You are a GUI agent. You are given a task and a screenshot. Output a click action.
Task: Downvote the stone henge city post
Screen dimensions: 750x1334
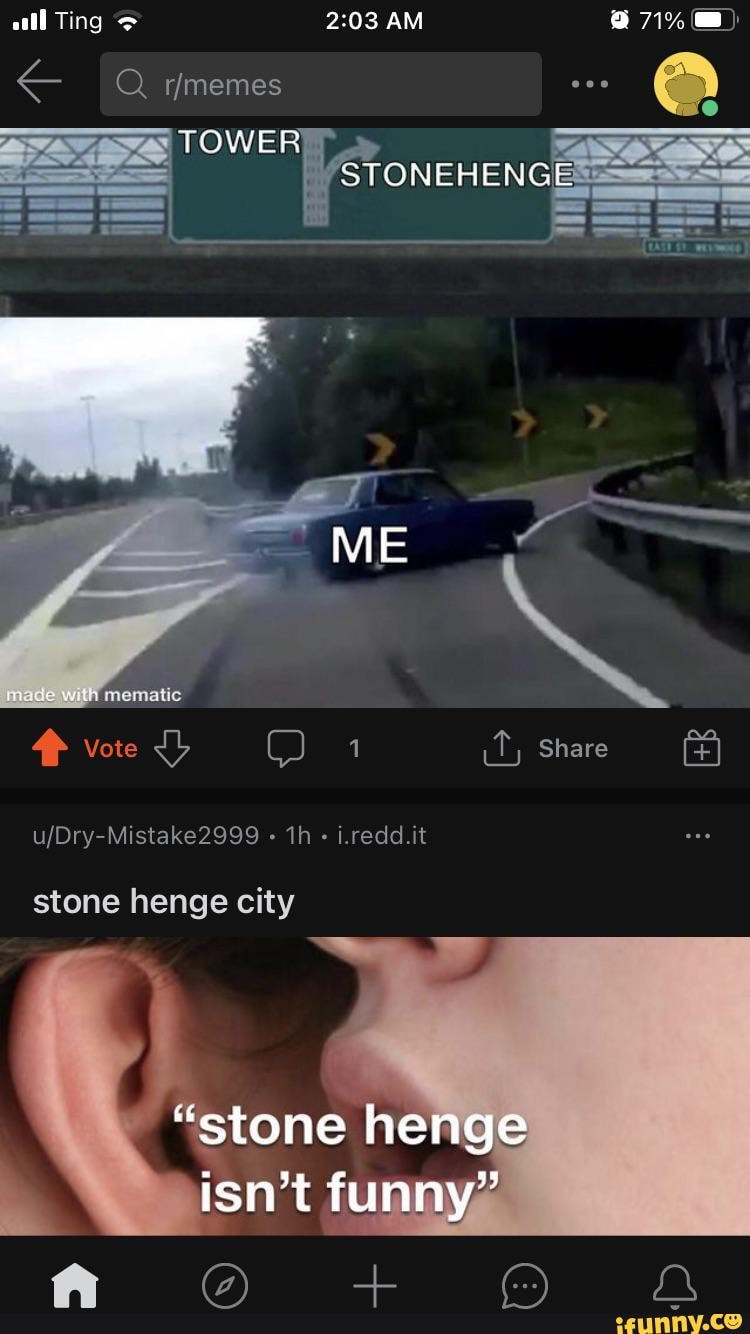171,748
